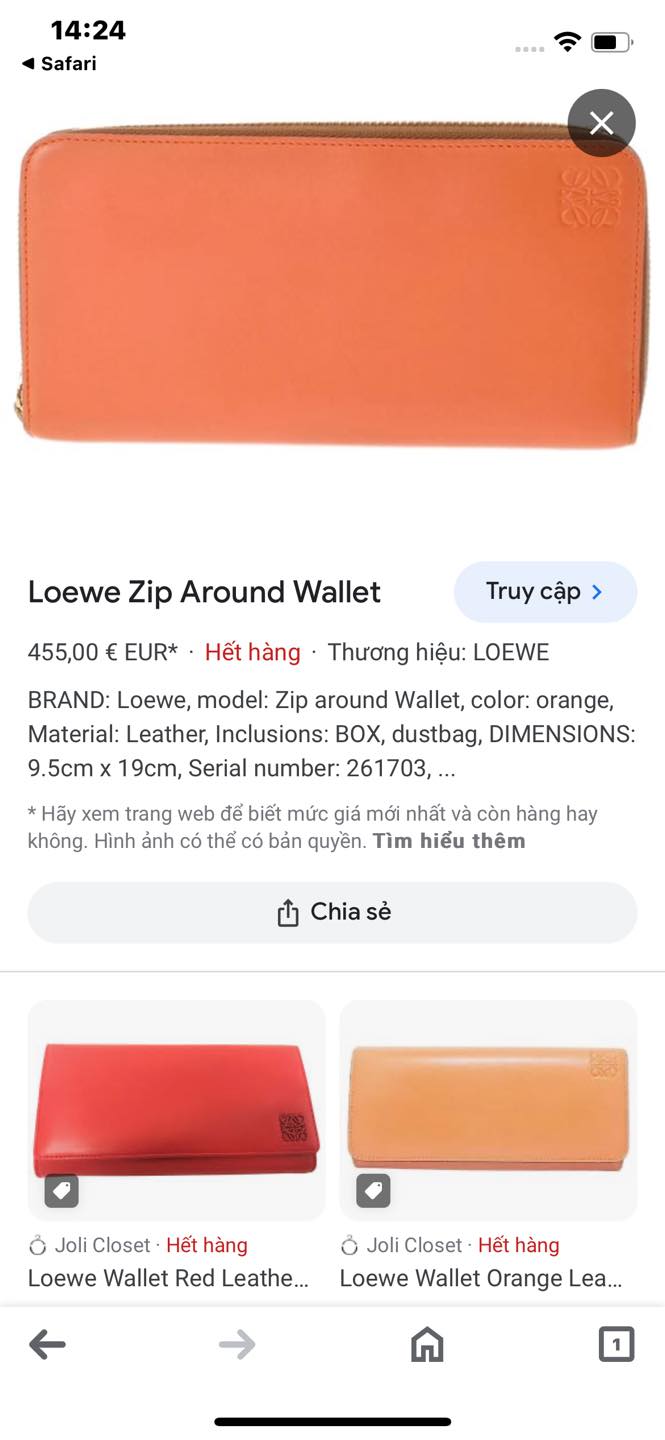Go back to the previous page
Screen dimensions: 665x1440
pyautogui.click(x=47, y=1345)
